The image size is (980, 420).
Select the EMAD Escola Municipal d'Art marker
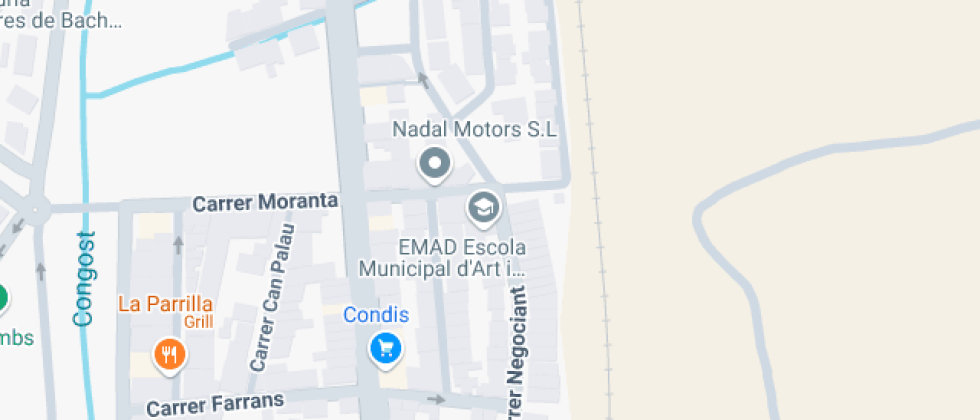[484, 208]
